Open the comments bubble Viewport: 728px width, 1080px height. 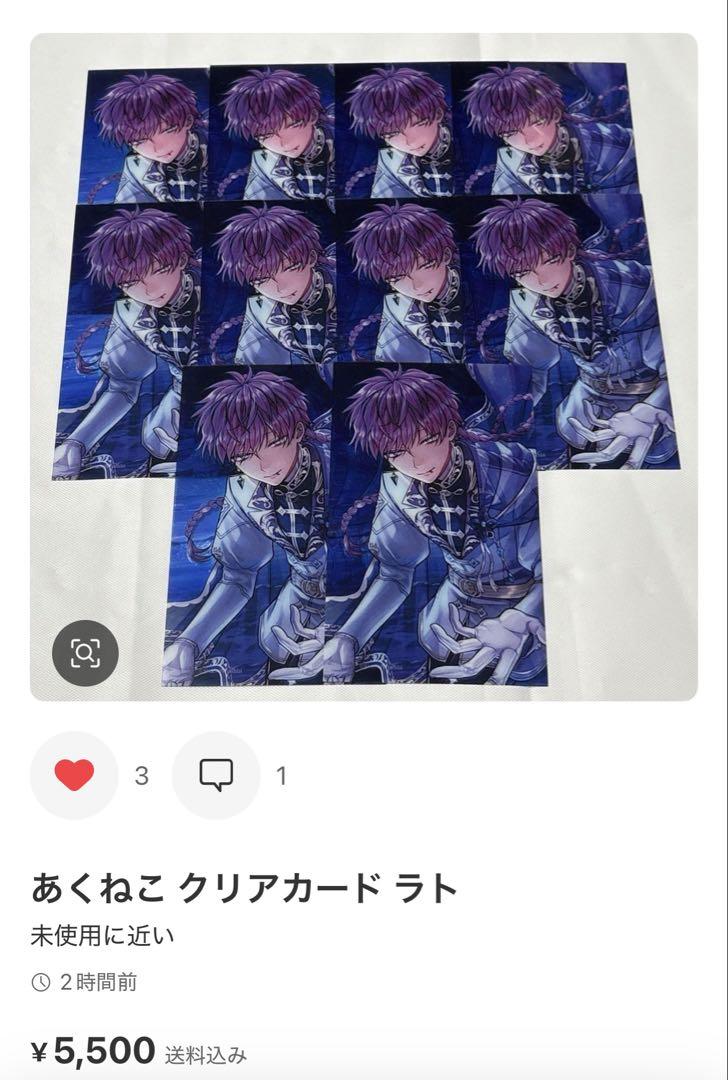216,775
